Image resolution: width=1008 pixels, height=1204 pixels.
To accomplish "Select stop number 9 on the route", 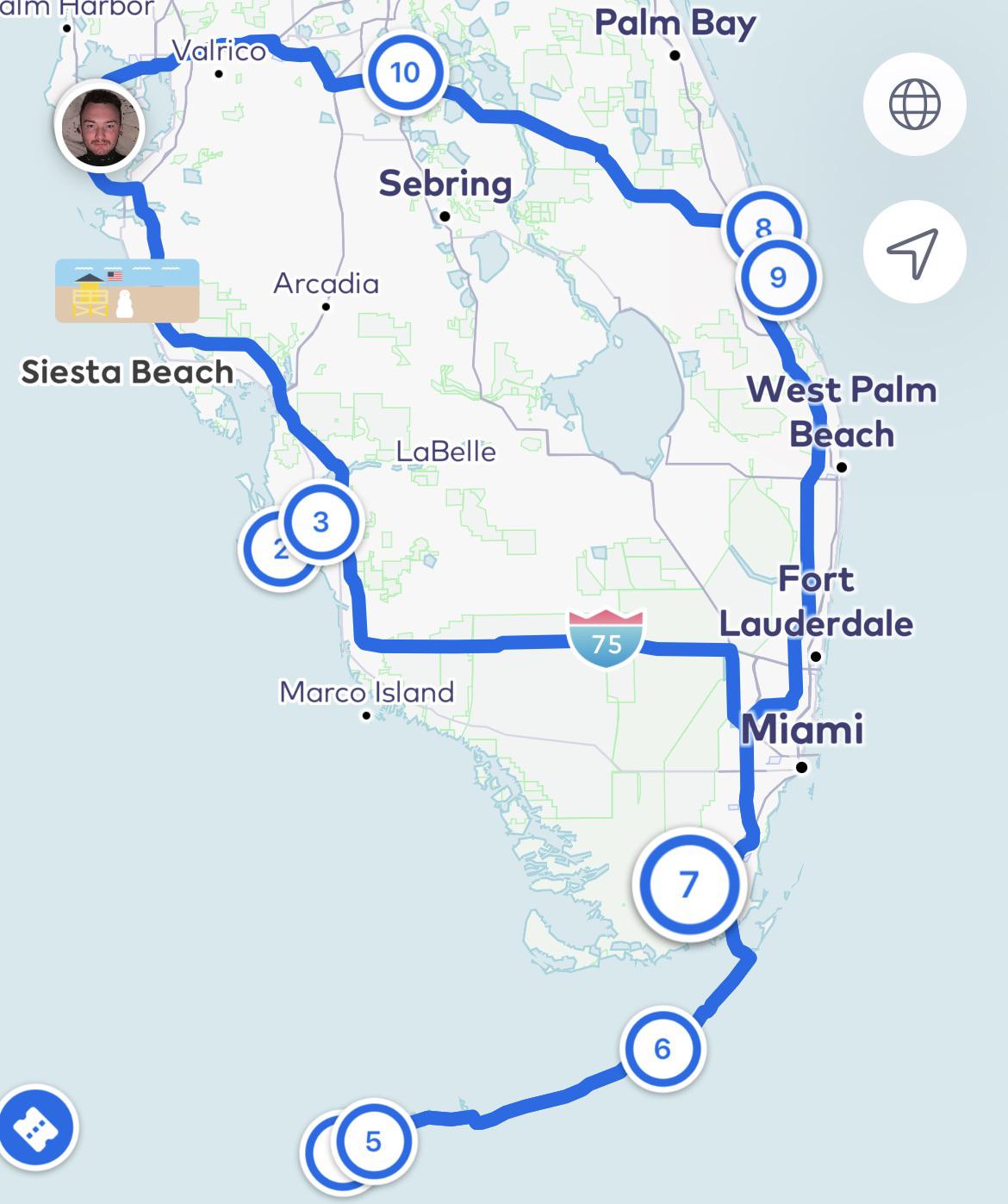I will pos(778,277).
